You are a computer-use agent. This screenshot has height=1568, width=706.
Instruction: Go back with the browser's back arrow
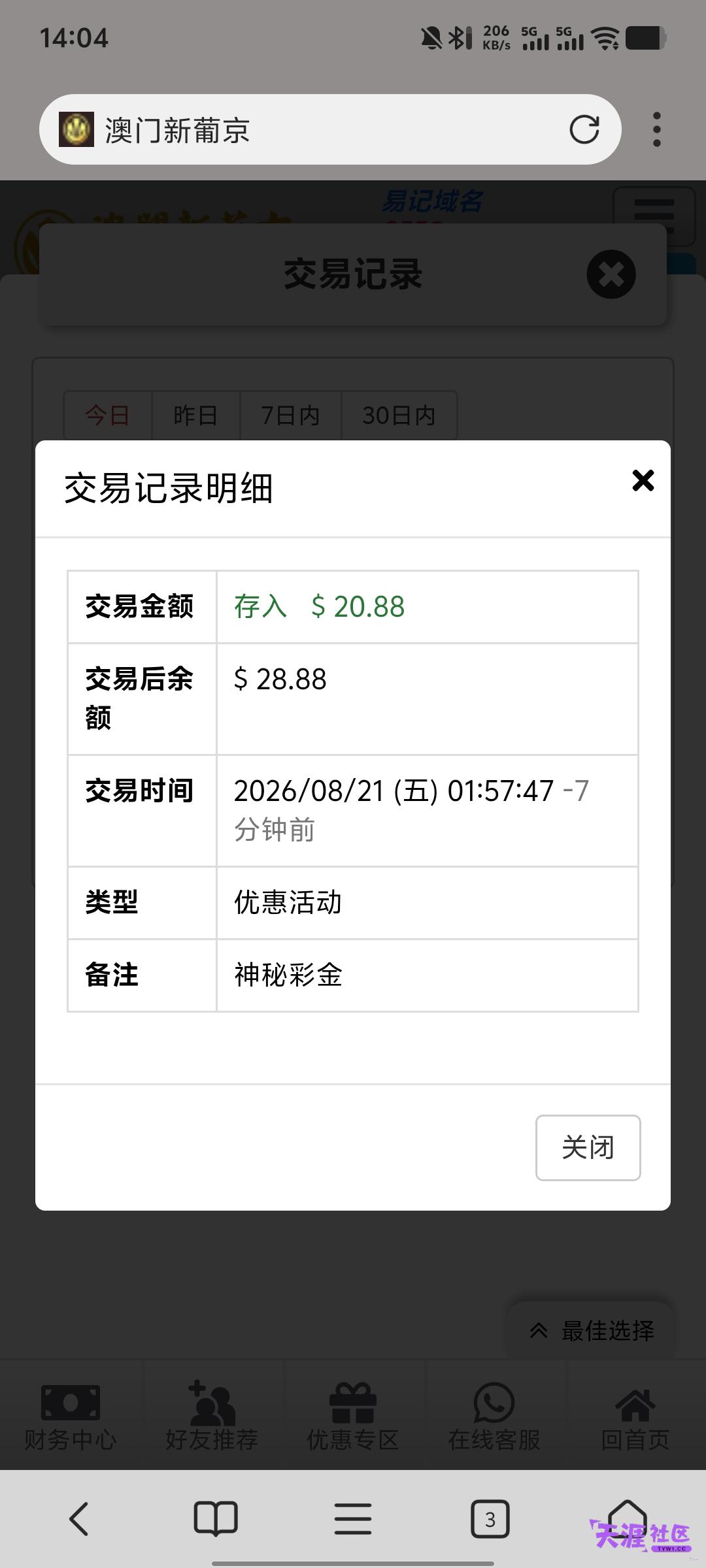tap(78, 1518)
